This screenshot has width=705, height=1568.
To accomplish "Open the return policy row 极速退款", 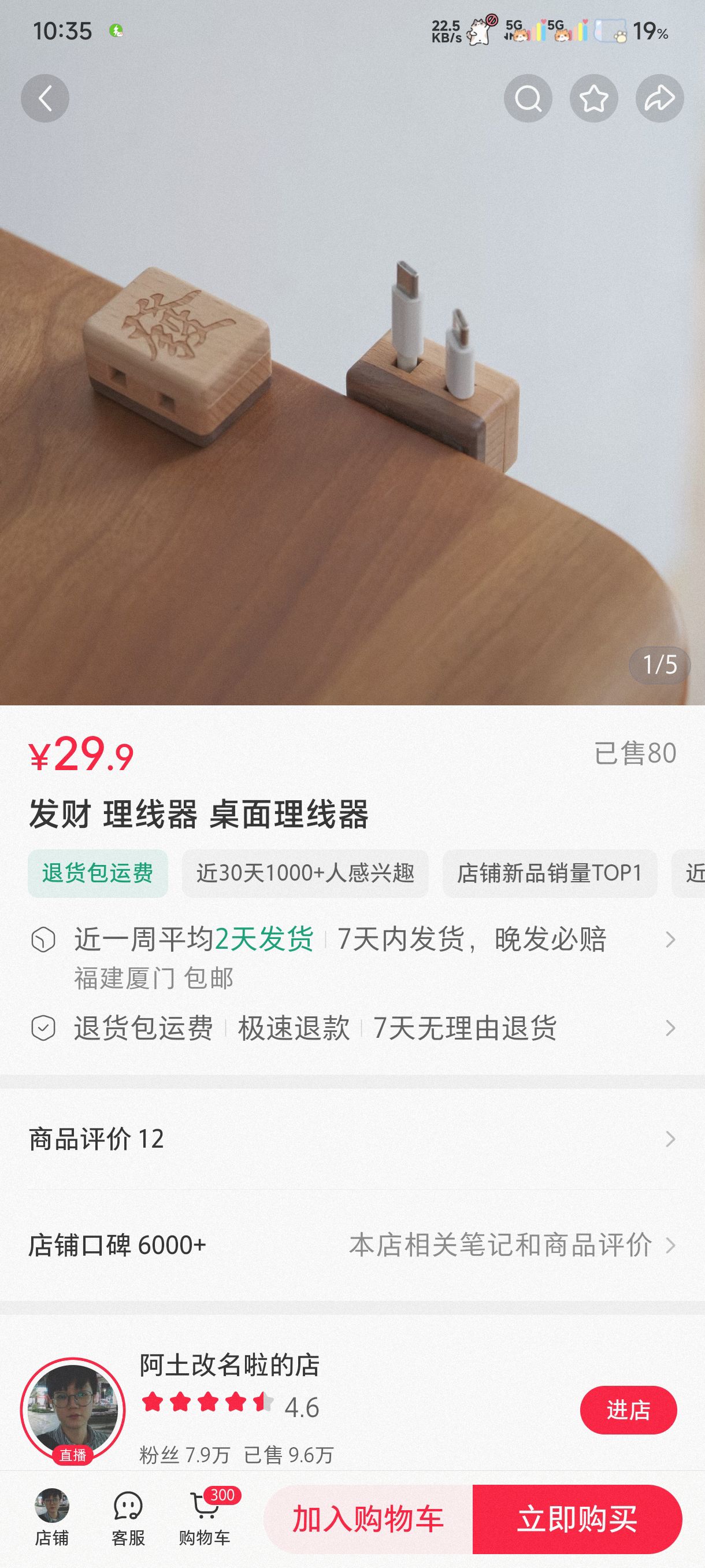I will pyautogui.click(x=293, y=1028).
